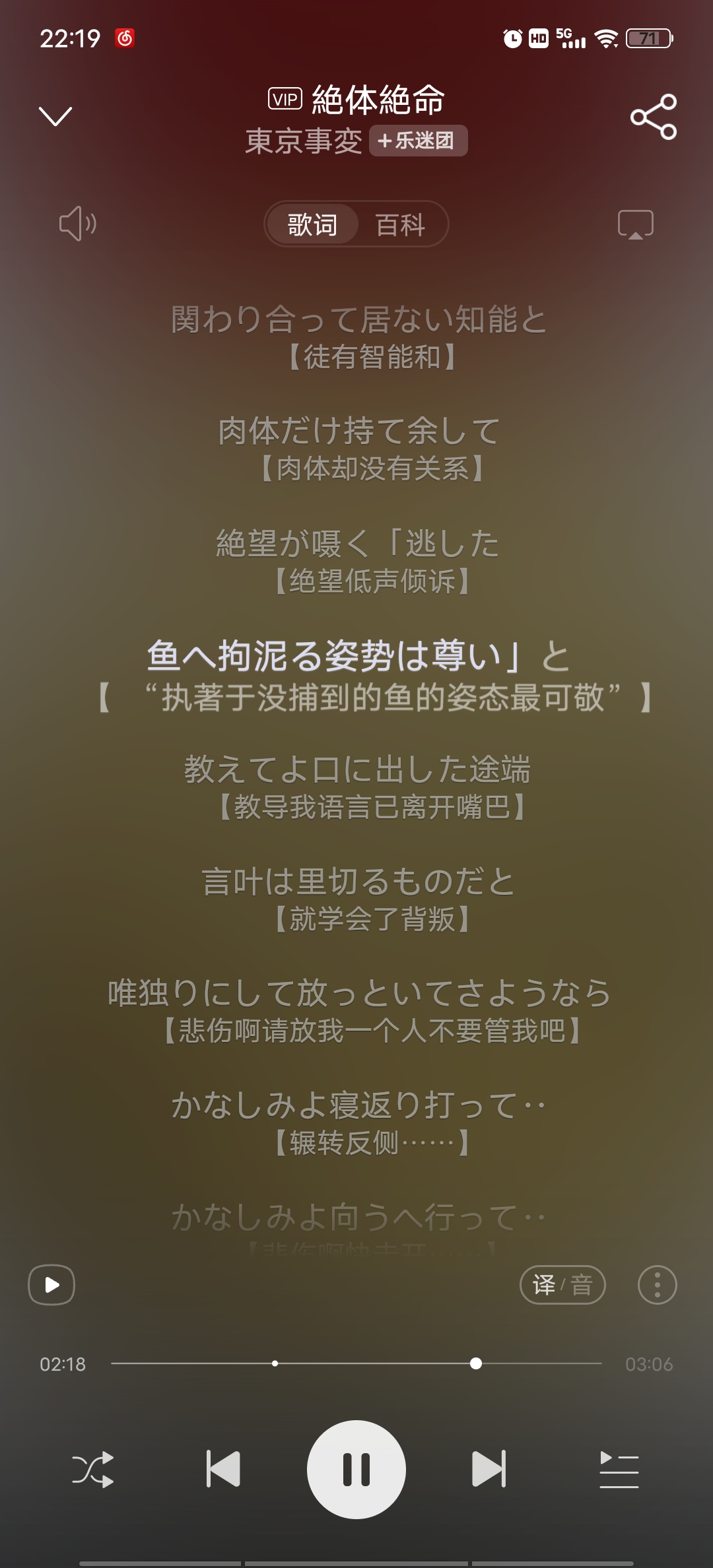Collapse the player with the down arrow
713x1568 pixels.
click(x=55, y=116)
